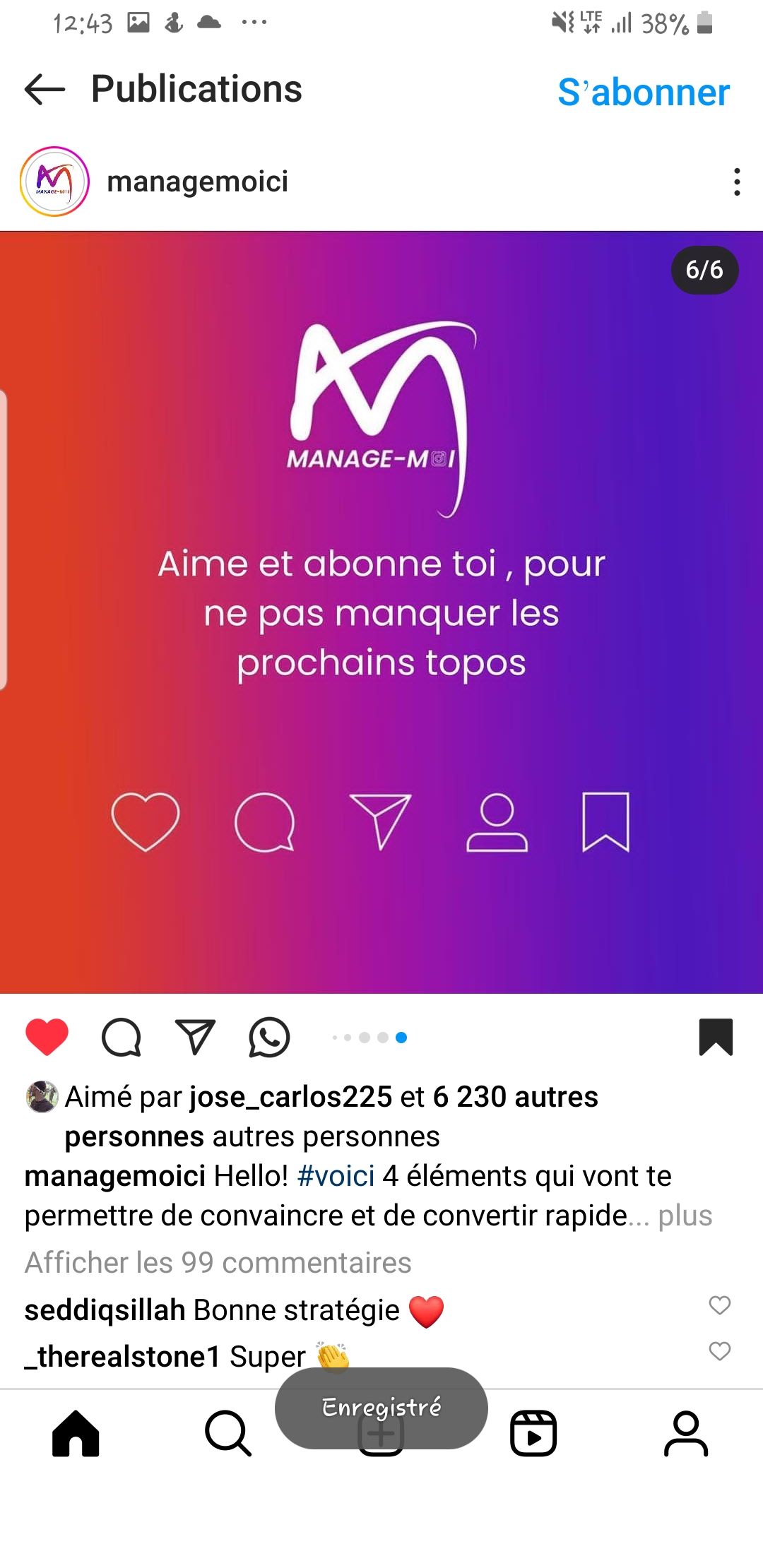Show all 99 comments
Viewport: 763px width, 1568px height.
click(218, 1262)
